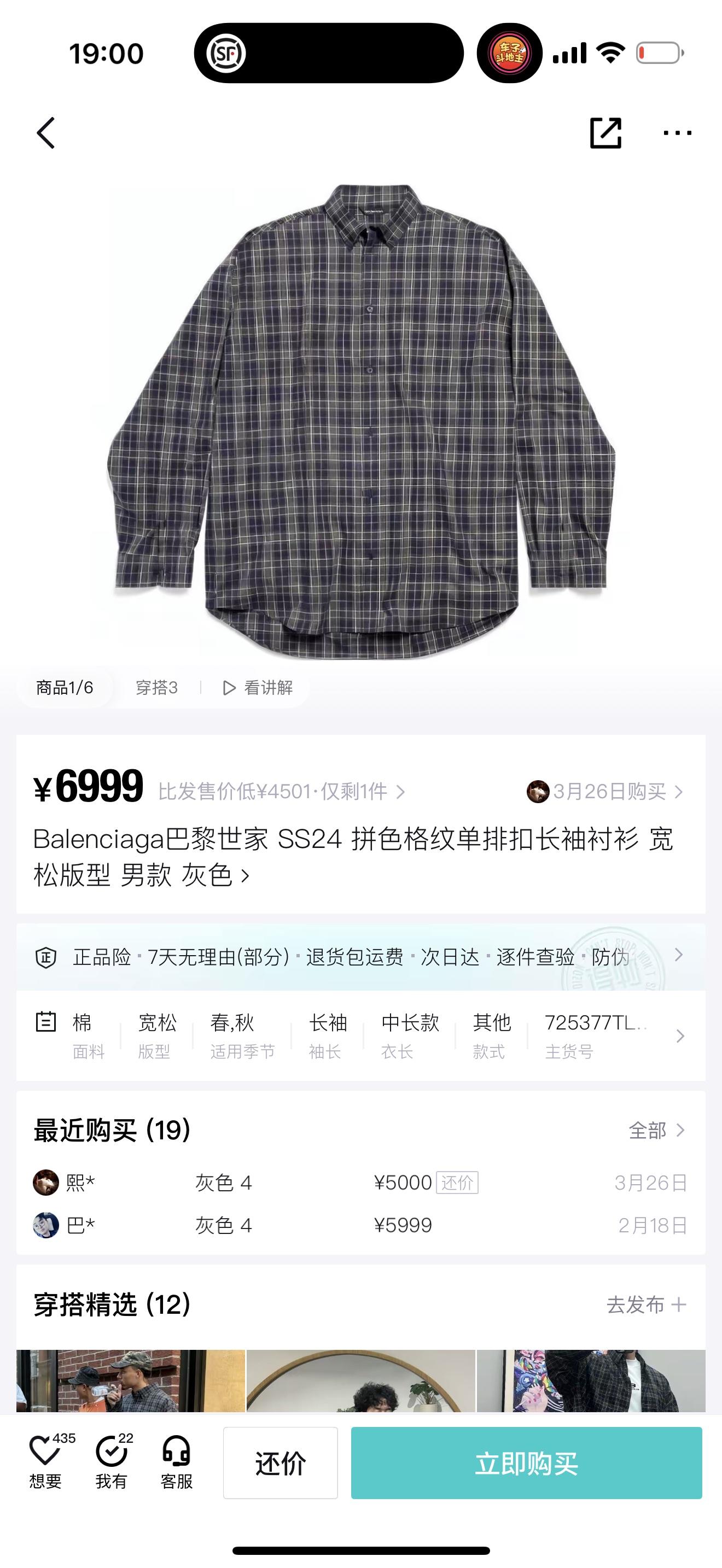
Task: Tap 立即购买 to buy now
Action: (526, 1462)
